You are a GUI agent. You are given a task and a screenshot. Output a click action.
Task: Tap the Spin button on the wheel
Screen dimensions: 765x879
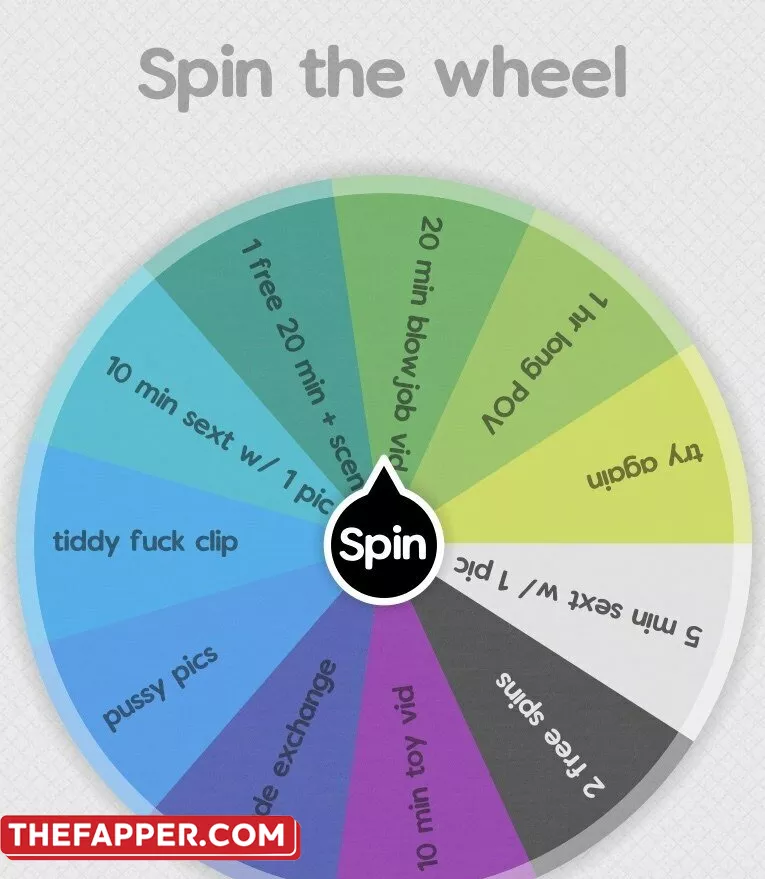383,545
